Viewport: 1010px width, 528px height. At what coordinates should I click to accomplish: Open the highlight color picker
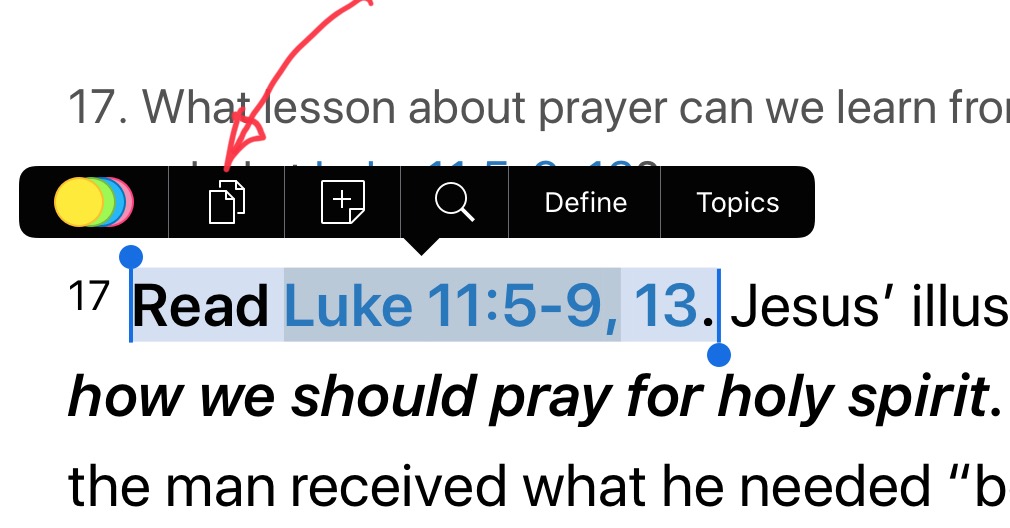(x=94, y=202)
